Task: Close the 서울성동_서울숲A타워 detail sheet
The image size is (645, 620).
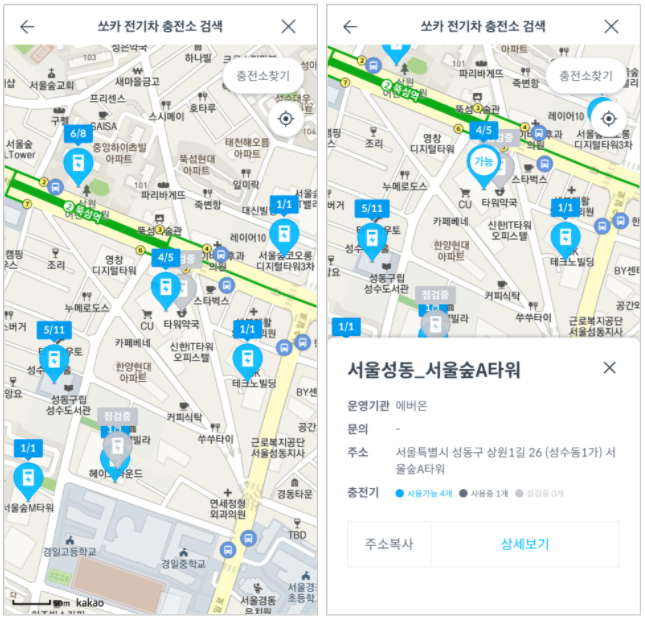Action: click(x=609, y=368)
